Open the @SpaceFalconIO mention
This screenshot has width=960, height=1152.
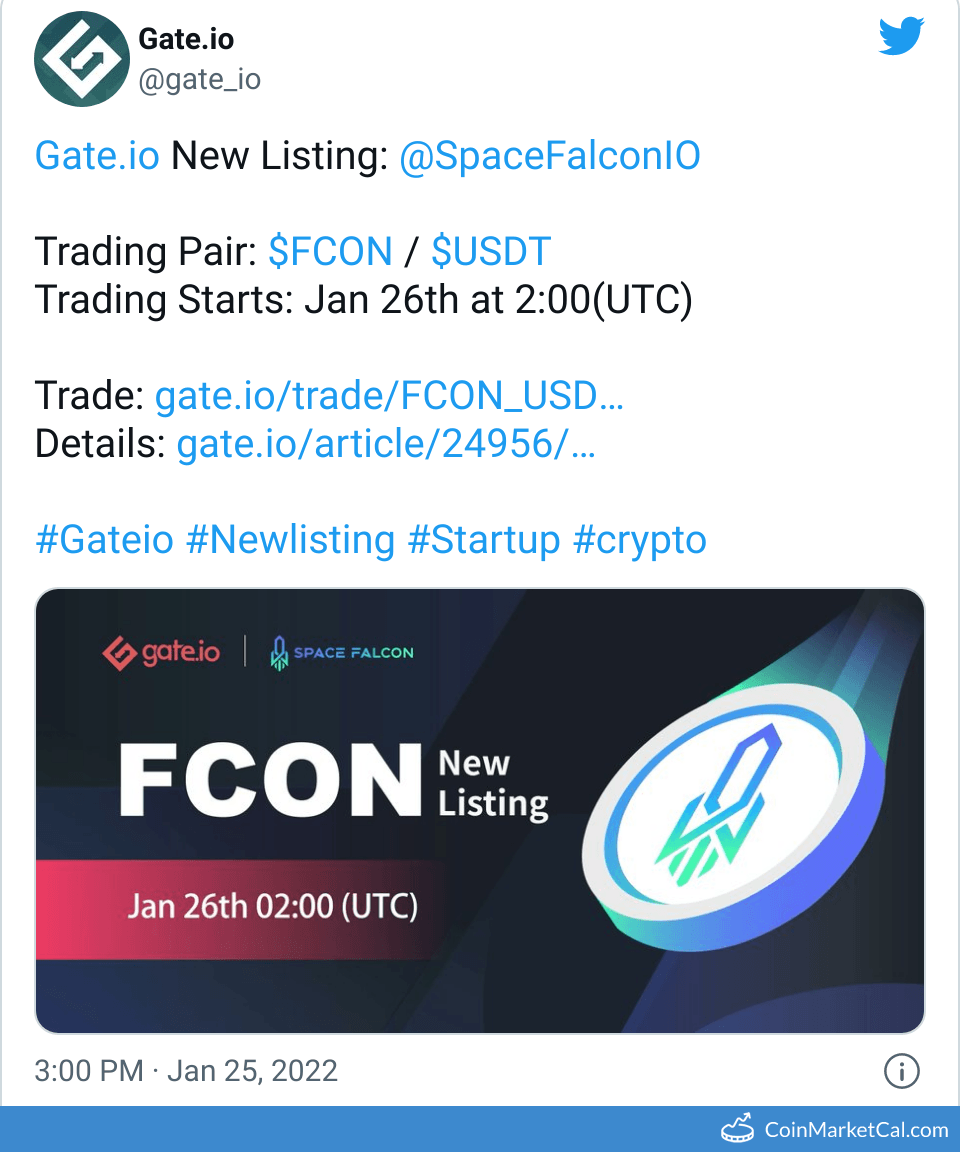pos(549,156)
